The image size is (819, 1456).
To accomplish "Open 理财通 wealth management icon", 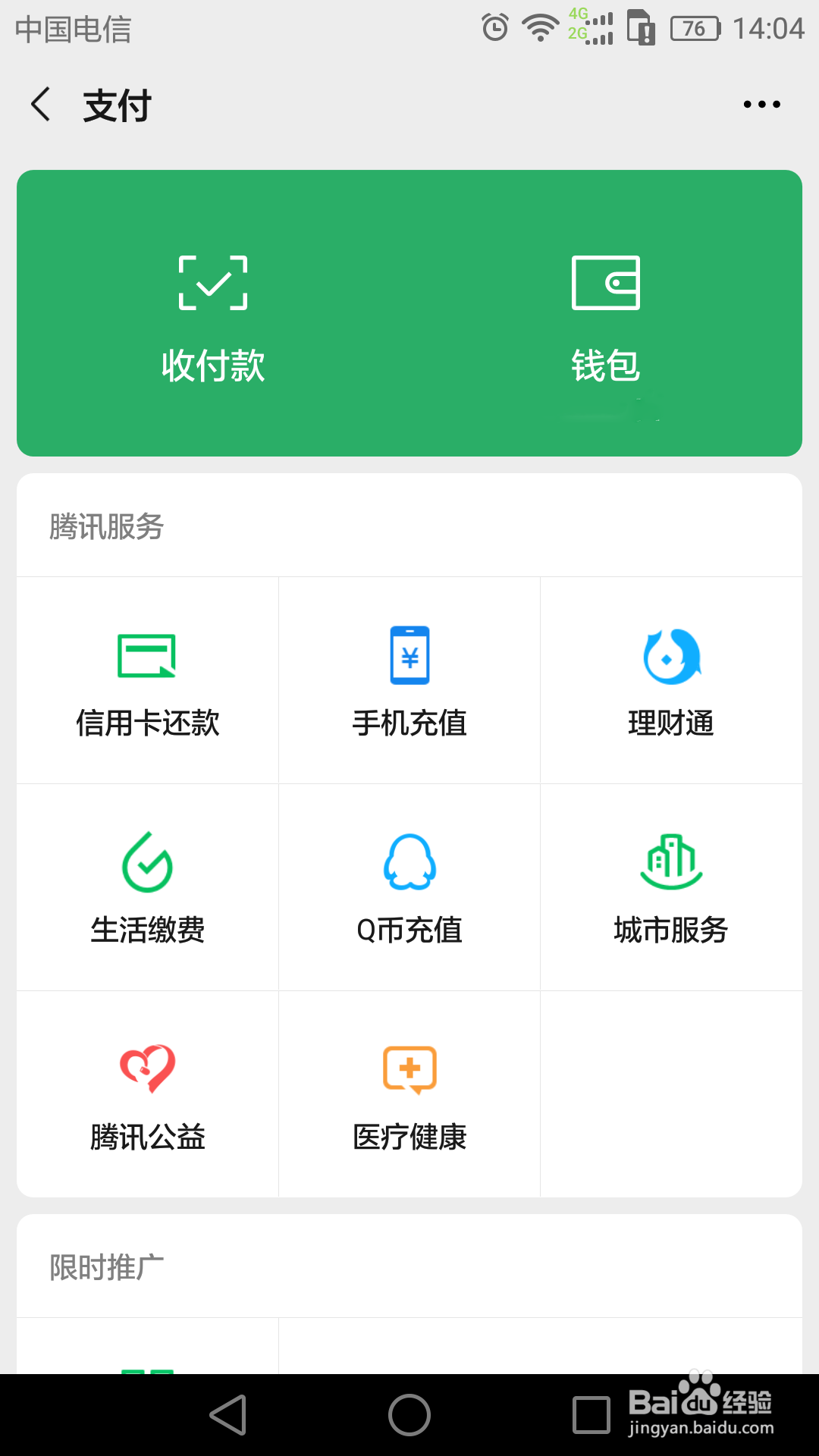I will click(x=671, y=657).
